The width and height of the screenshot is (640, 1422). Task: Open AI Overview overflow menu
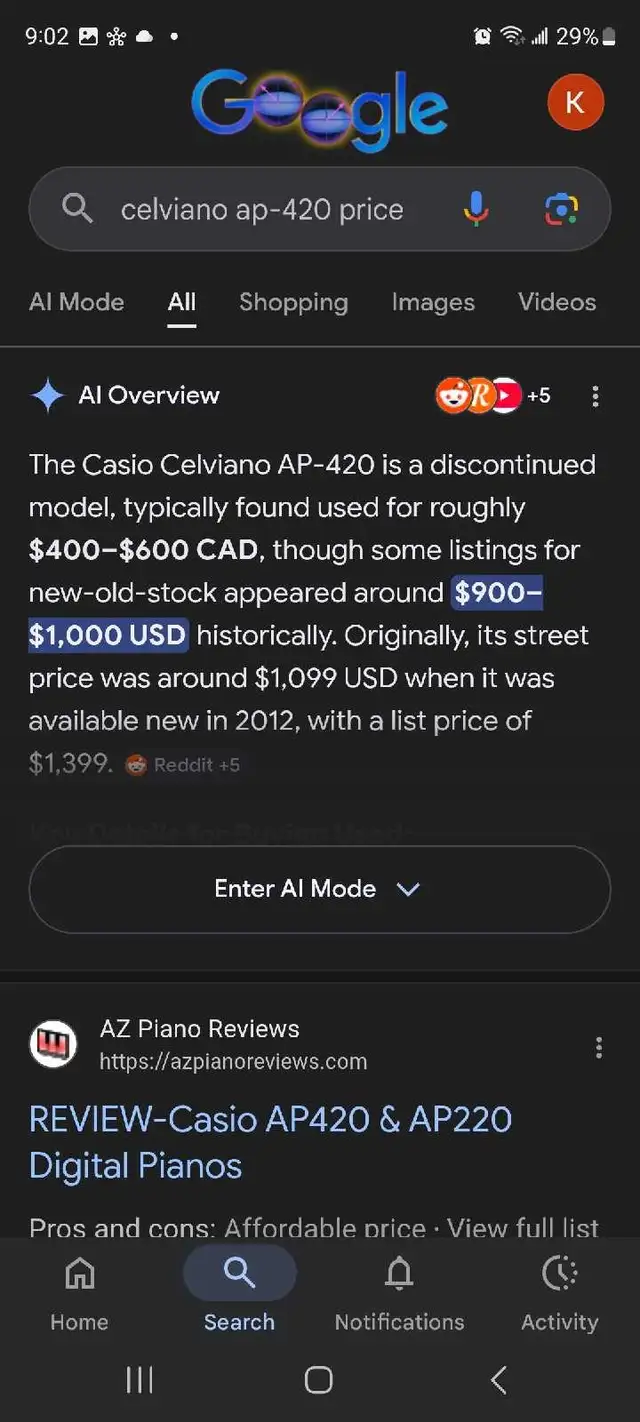[595, 396]
